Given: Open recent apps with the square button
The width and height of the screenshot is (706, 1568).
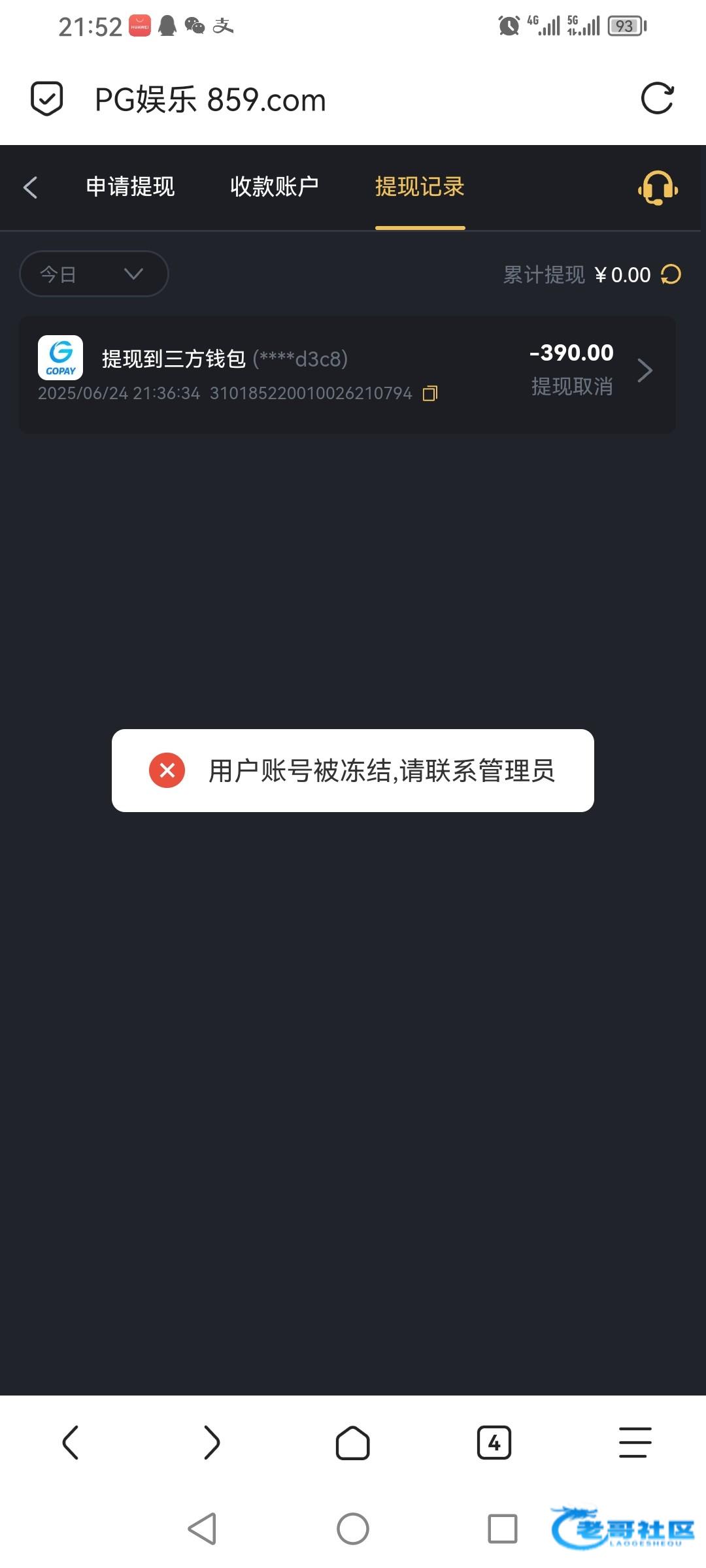Looking at the screenshot, I should (503, 1529).
